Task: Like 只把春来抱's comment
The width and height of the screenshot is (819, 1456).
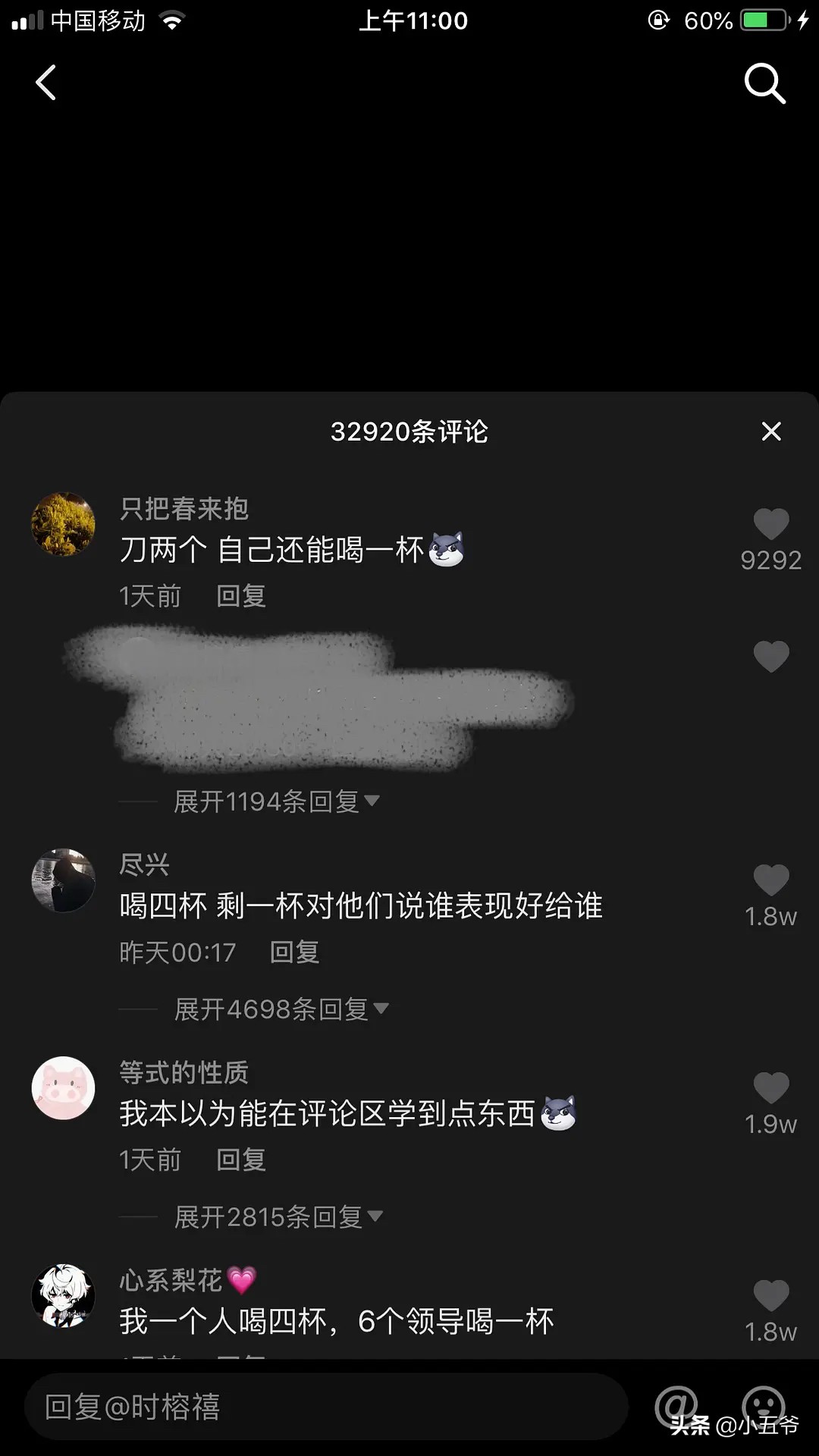Action: point(771,525)
